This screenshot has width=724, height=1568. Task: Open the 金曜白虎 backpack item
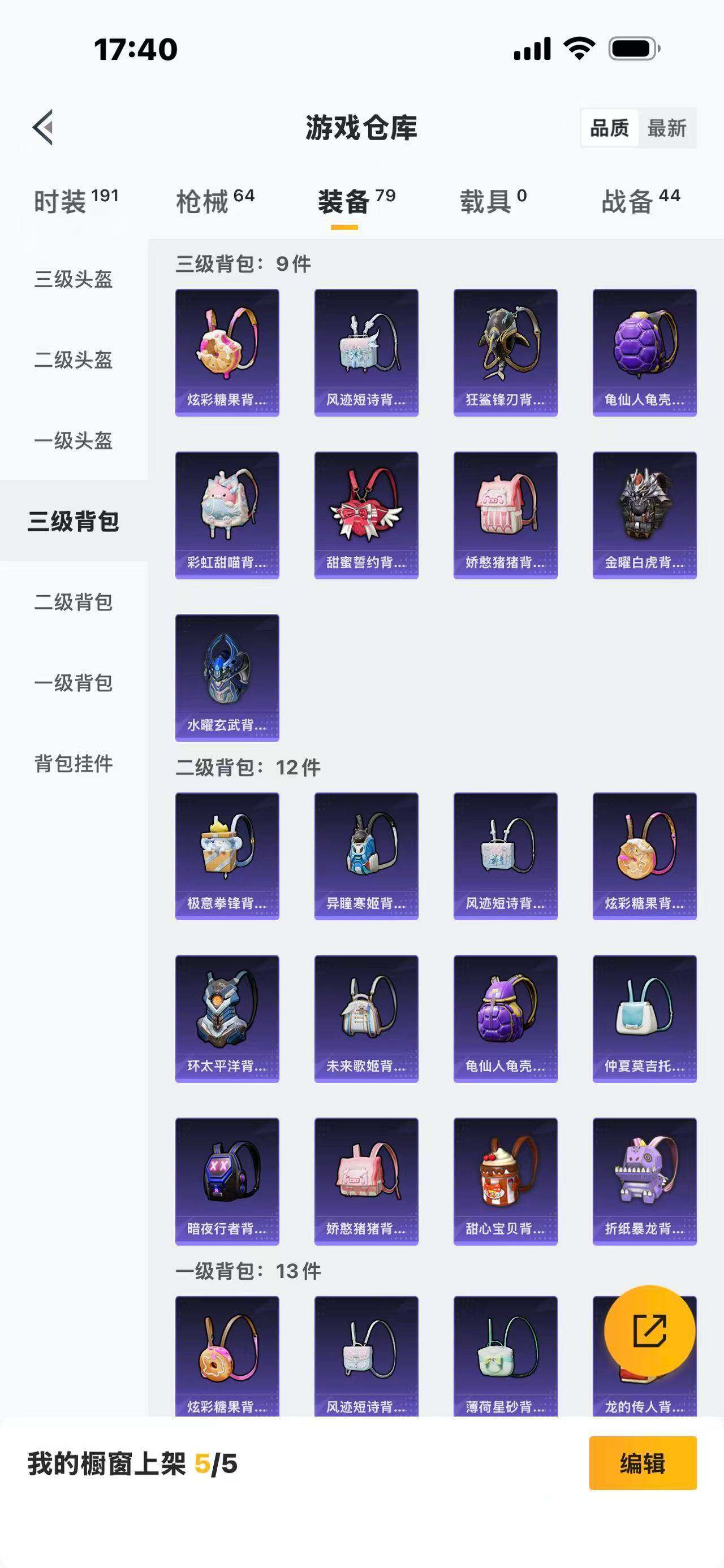(x=644, y=515)
